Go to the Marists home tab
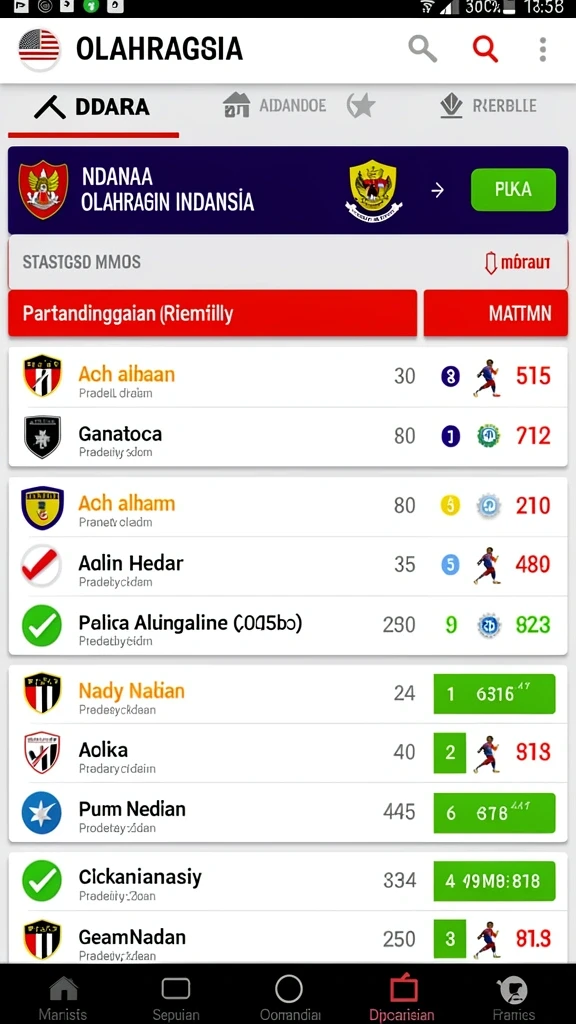Image resolution: width=576 pixels, height=1024 pixels. click(63, 997)
